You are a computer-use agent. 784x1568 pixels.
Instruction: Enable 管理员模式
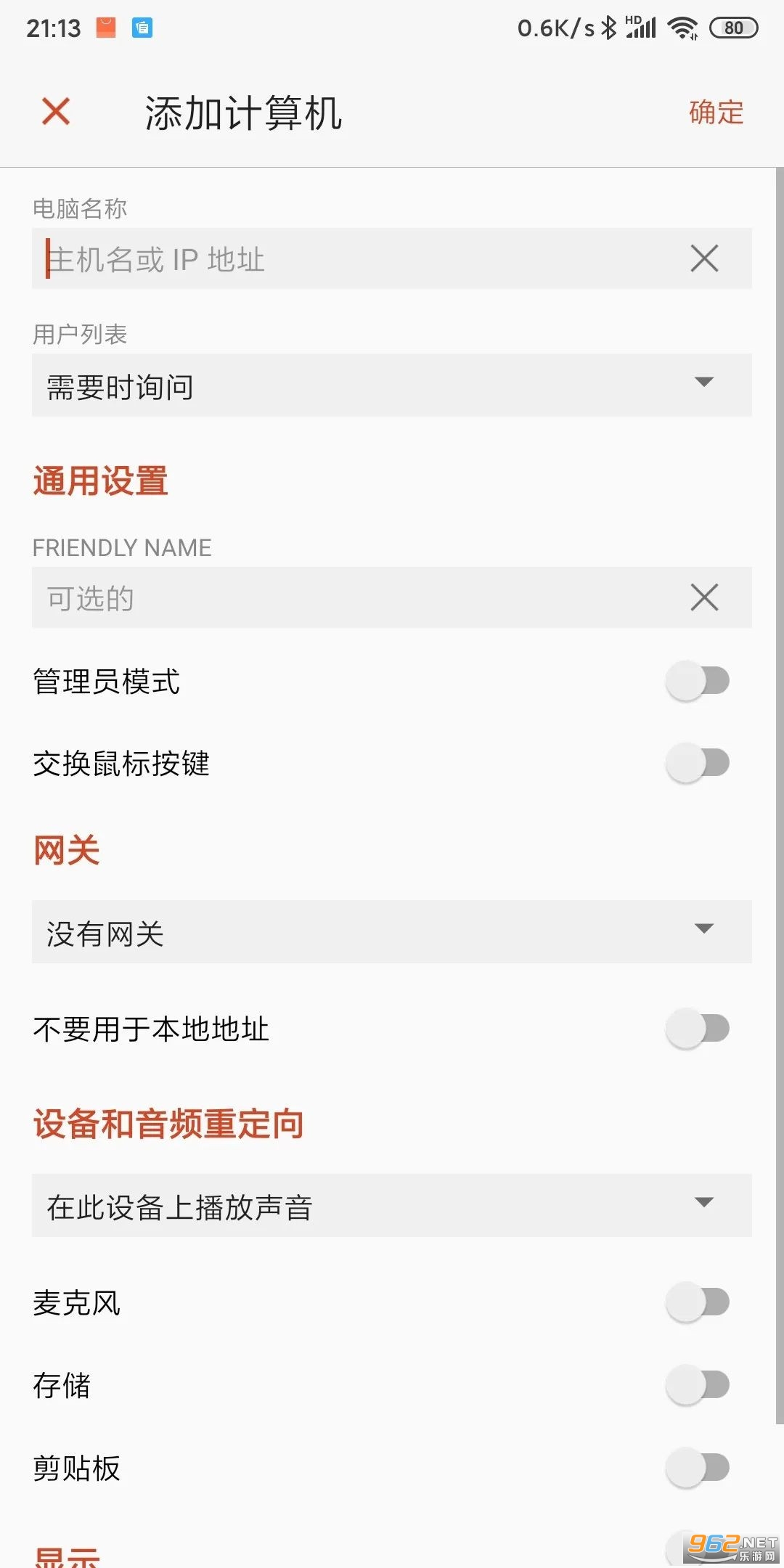[697, 681]
